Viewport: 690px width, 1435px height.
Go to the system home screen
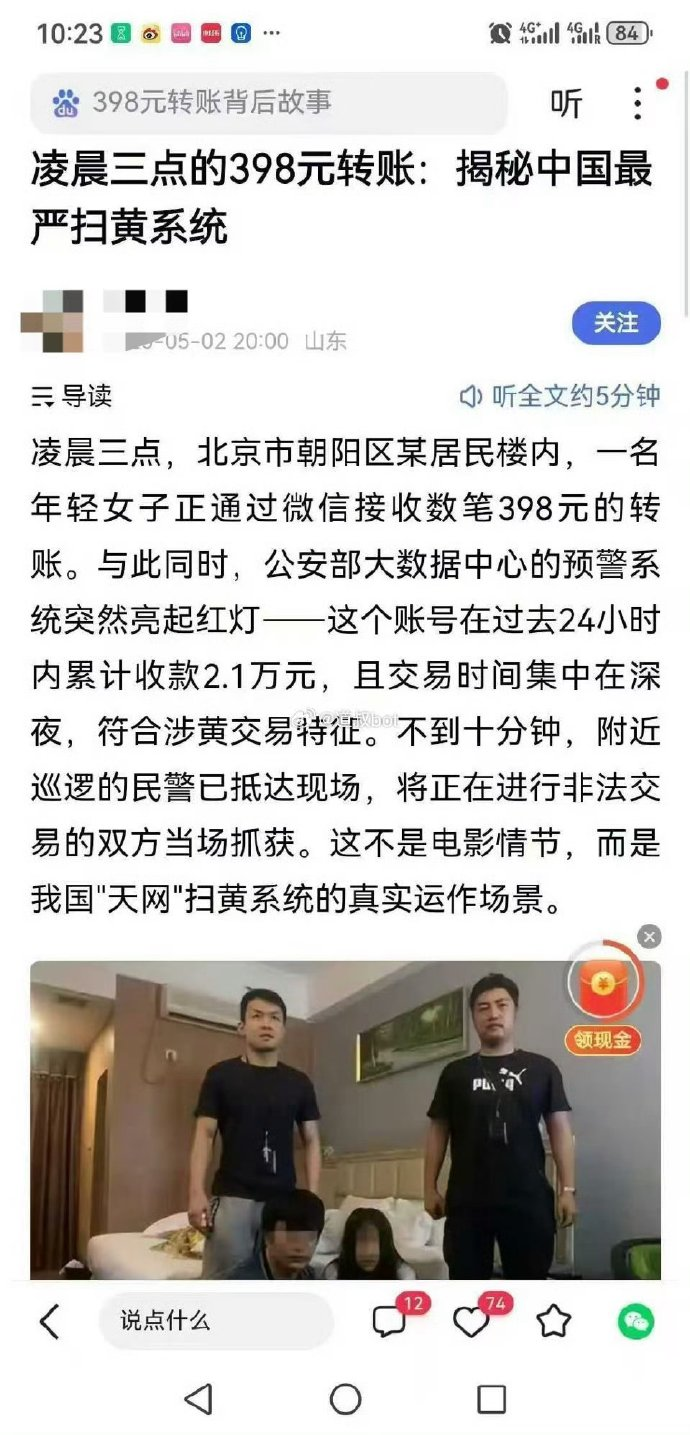coord(345,1399)
